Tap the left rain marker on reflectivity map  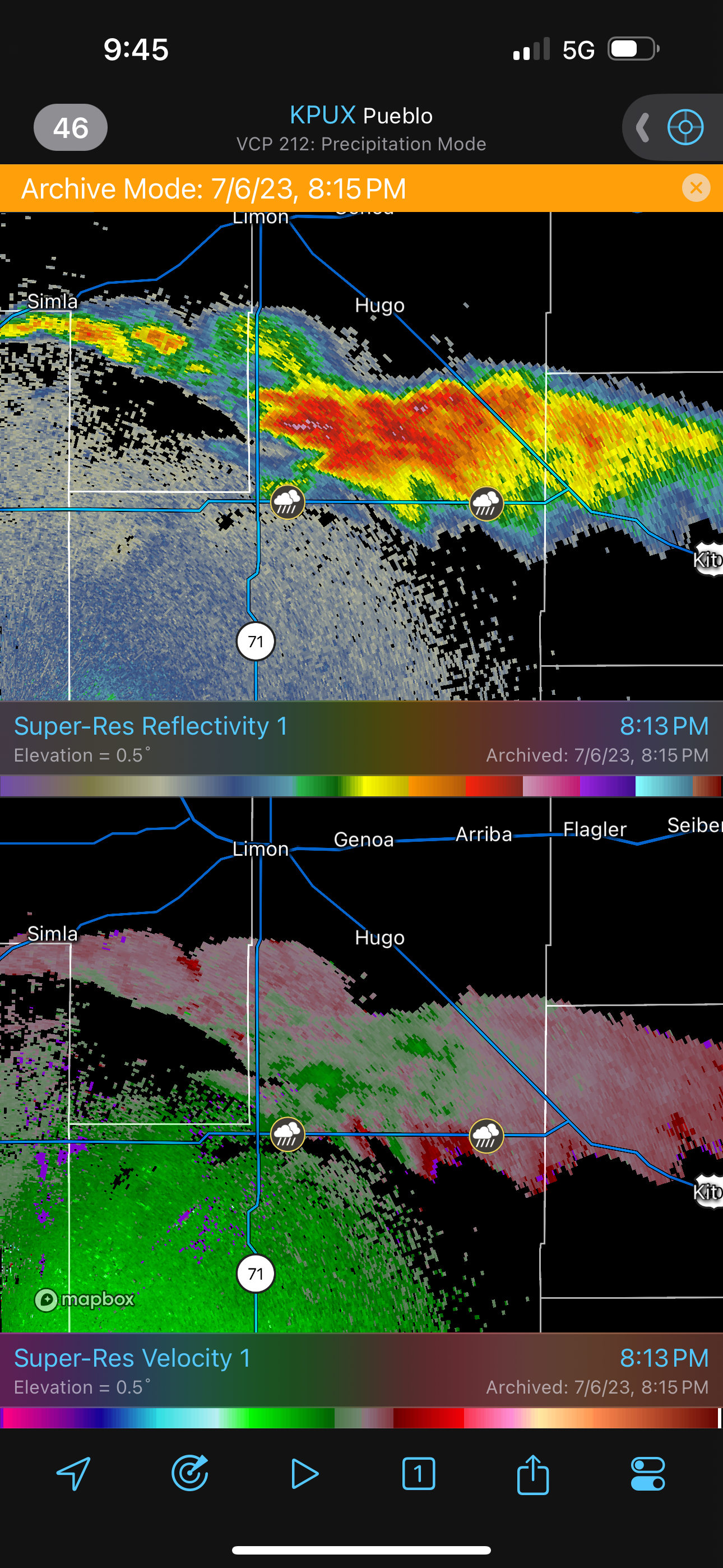[288, 502]
